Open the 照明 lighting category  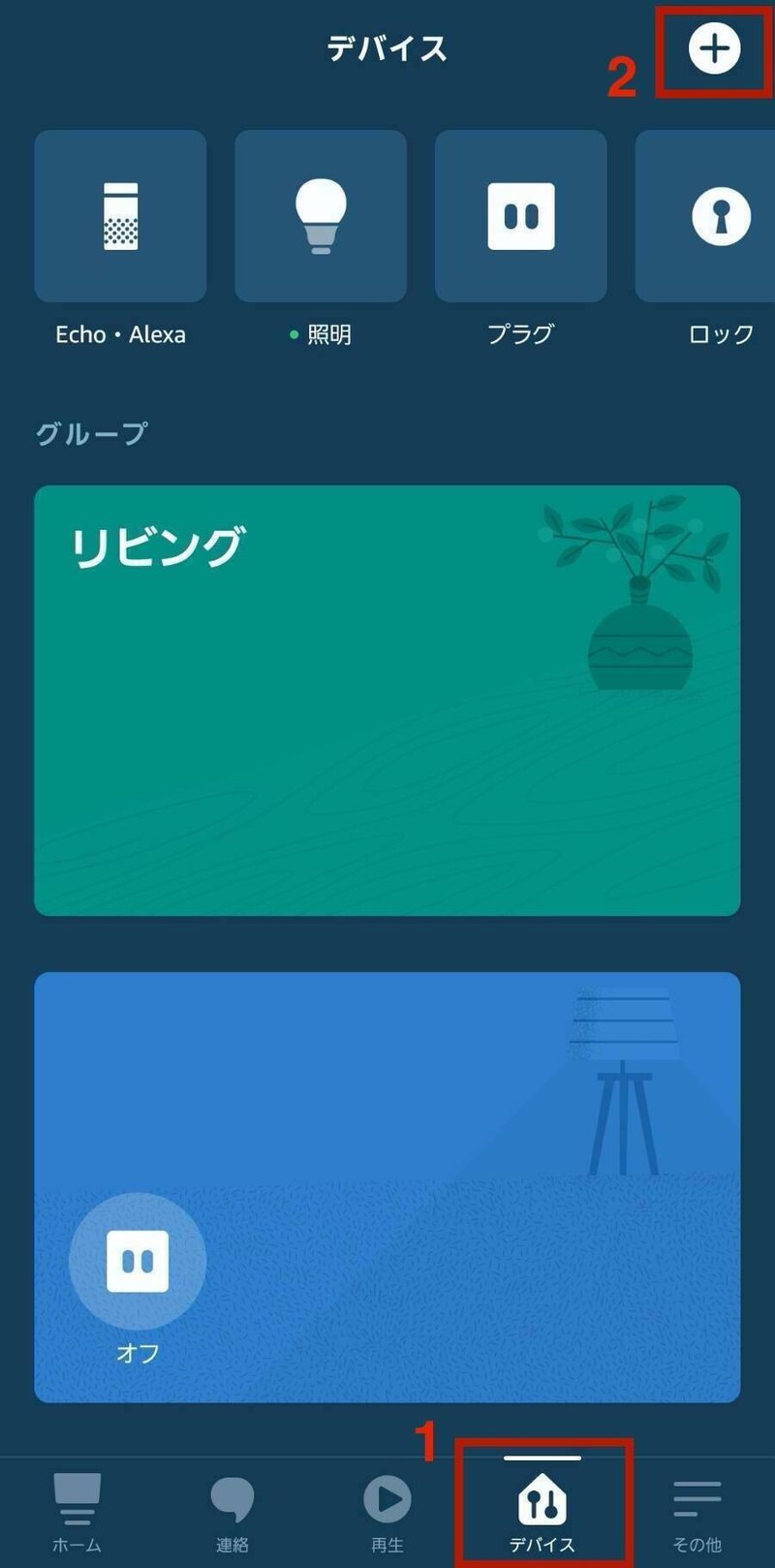[321, 216]
